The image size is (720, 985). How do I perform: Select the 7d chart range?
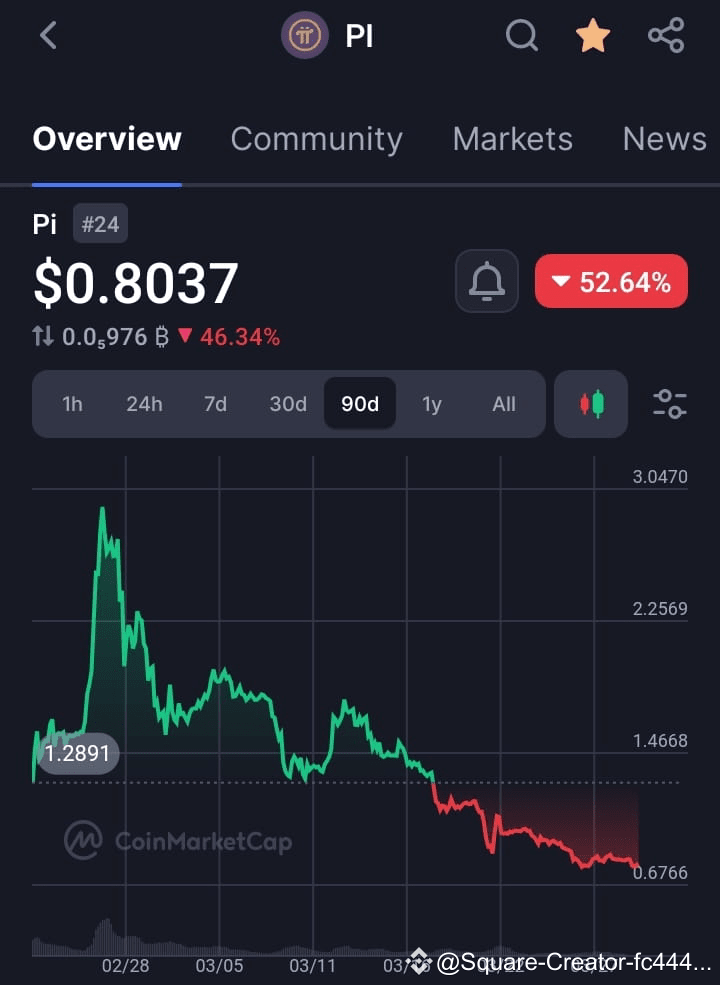[215, 404]
